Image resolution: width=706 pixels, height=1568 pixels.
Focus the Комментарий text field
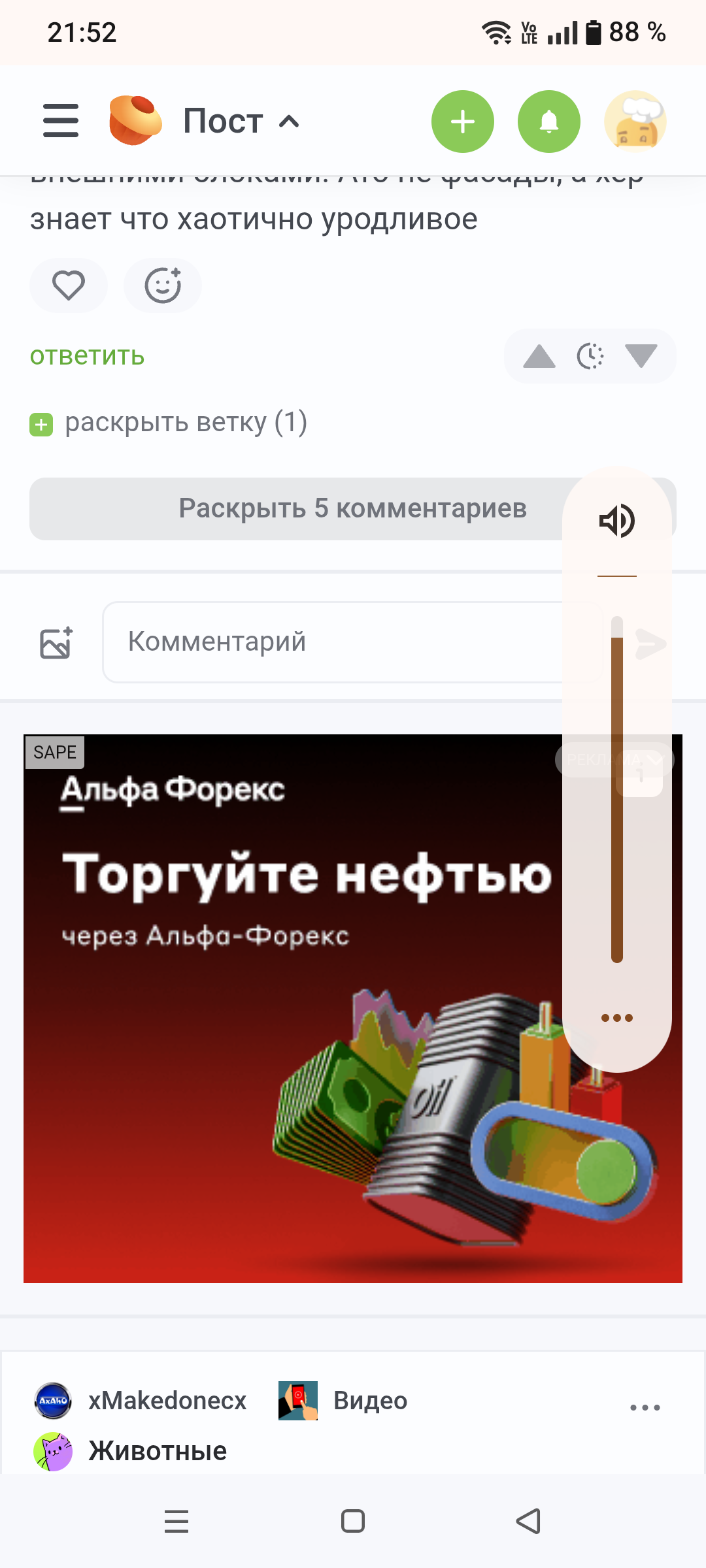pyautogui.click(x=333, y=642)
